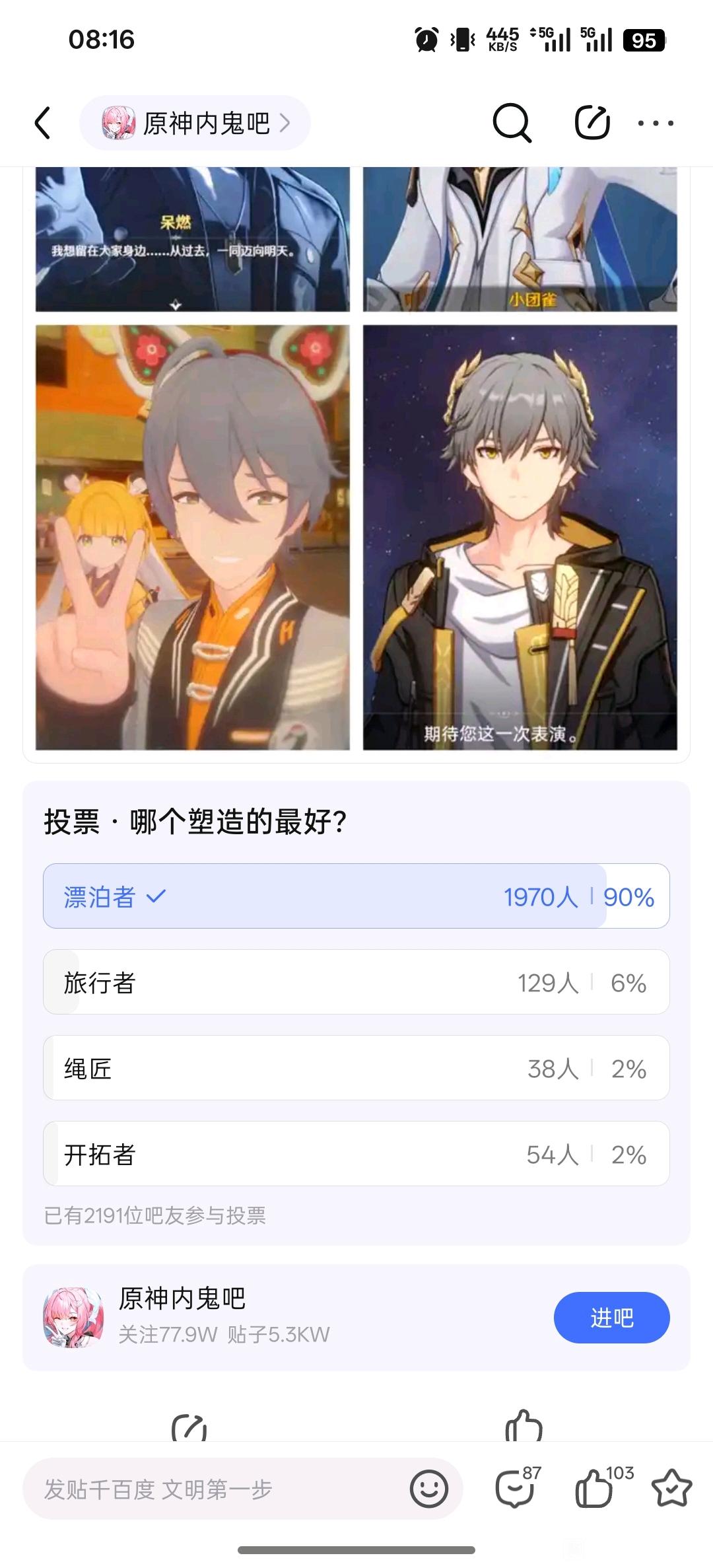This screenshot has height=1568, width=713.
Task: Open the three-dot overflow menu
Action: click(655, 123)
